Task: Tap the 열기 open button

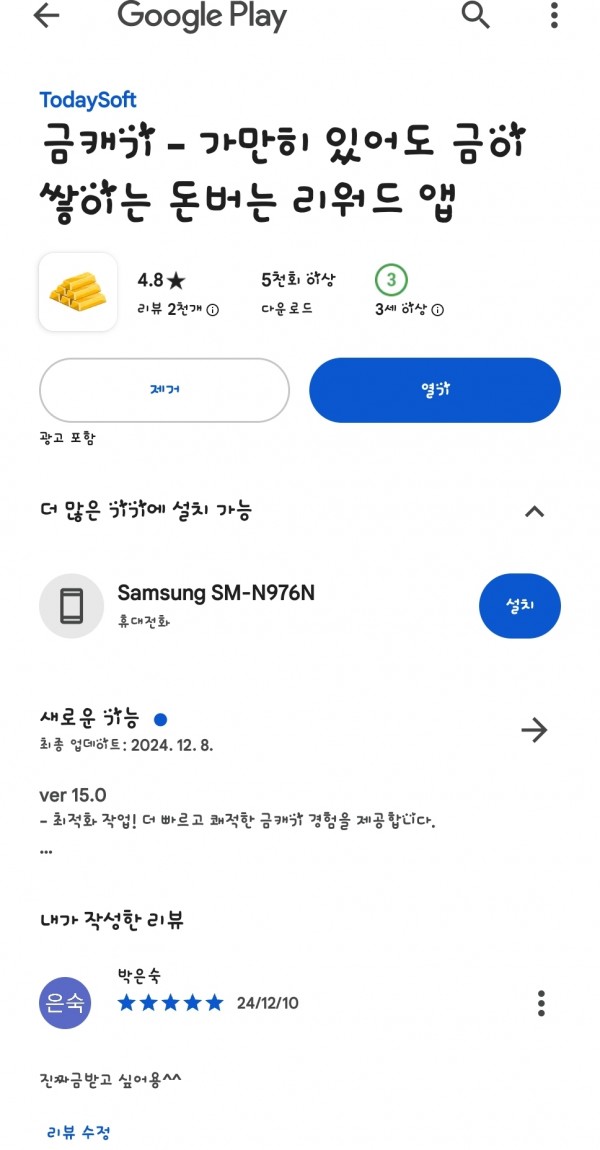Action: [x=435, y=390]
